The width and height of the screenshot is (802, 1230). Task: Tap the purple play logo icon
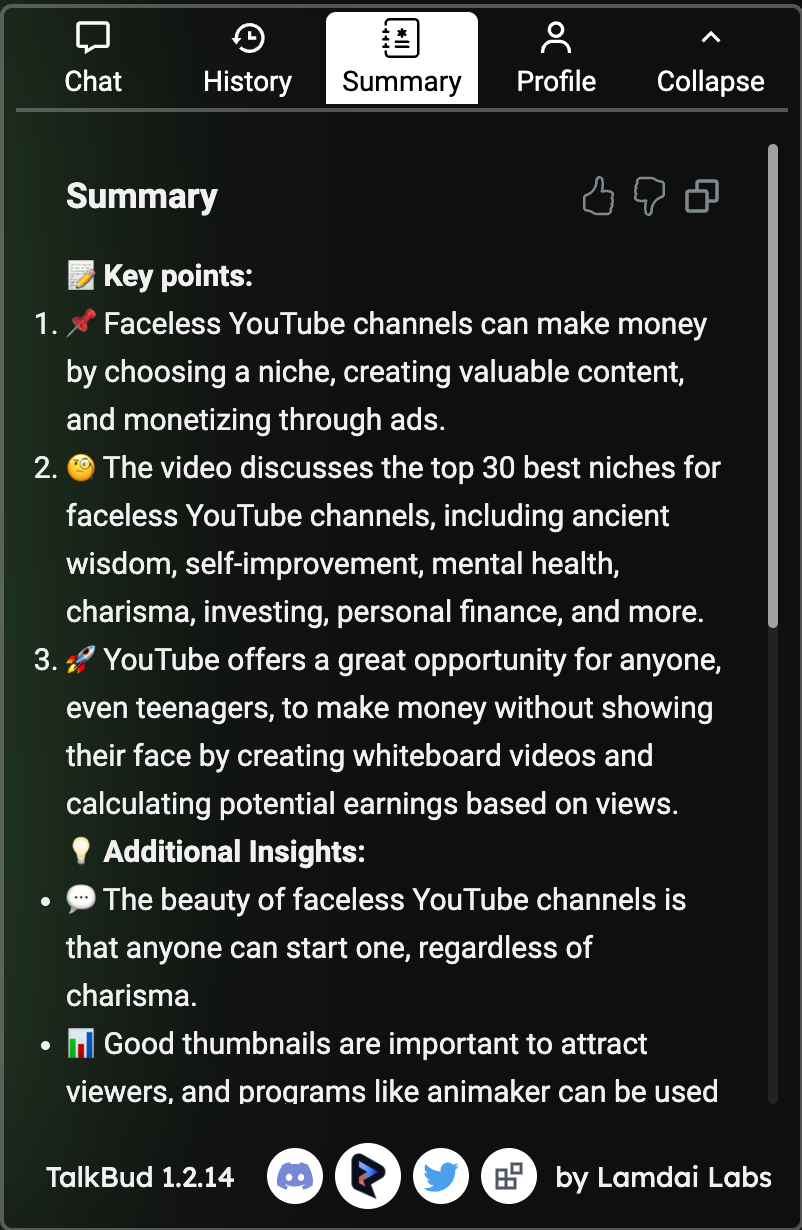point(367,1176)
